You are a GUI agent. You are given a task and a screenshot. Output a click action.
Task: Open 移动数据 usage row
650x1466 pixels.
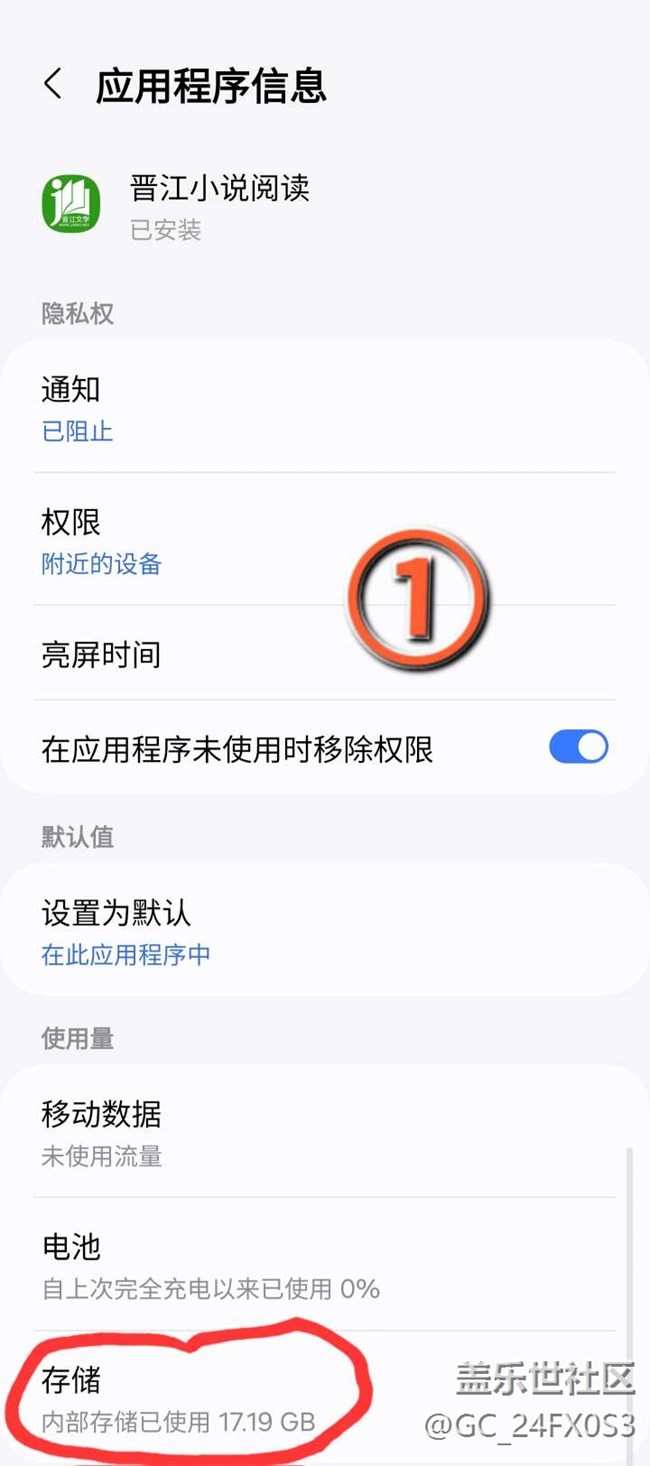coord(325,1132)
